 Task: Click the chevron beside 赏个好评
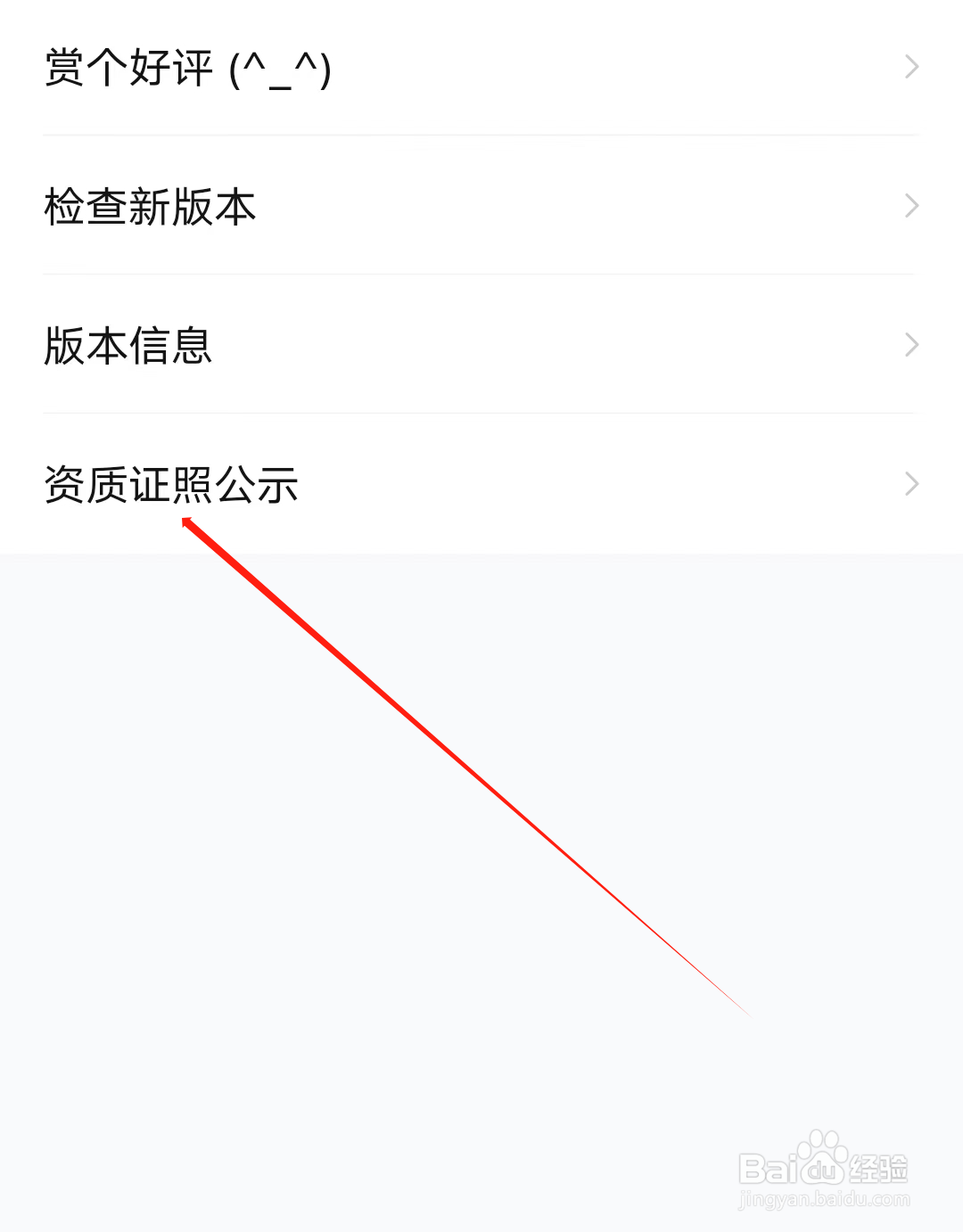[911, 67]
